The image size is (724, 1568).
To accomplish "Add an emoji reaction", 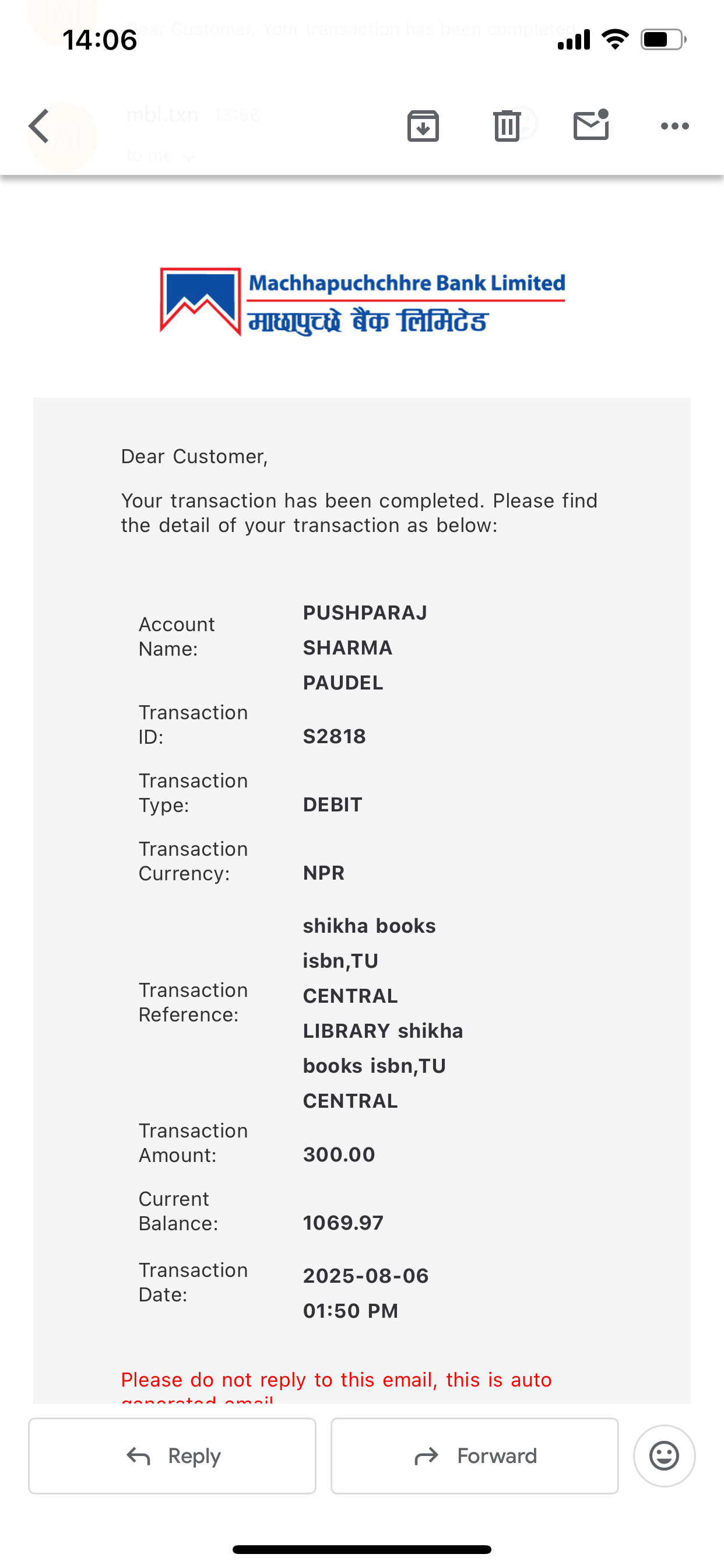I will (664, 1455).
